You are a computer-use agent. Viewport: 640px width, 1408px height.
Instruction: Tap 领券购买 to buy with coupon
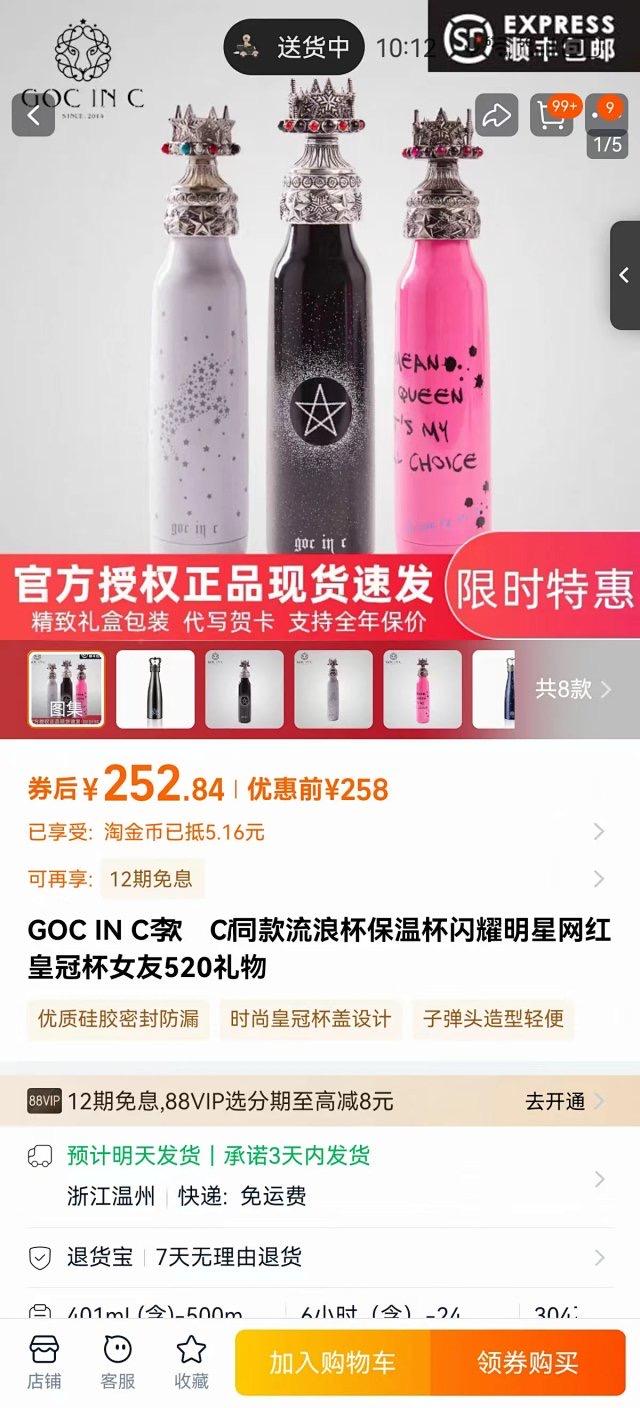[527, 1362]
